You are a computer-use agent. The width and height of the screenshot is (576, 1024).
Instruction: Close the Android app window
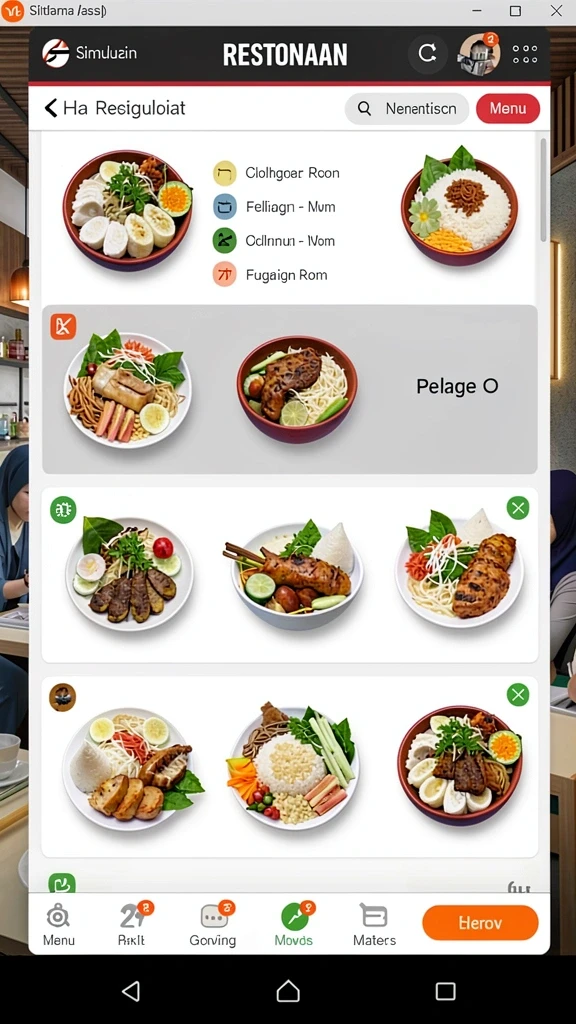coord(556,11)
